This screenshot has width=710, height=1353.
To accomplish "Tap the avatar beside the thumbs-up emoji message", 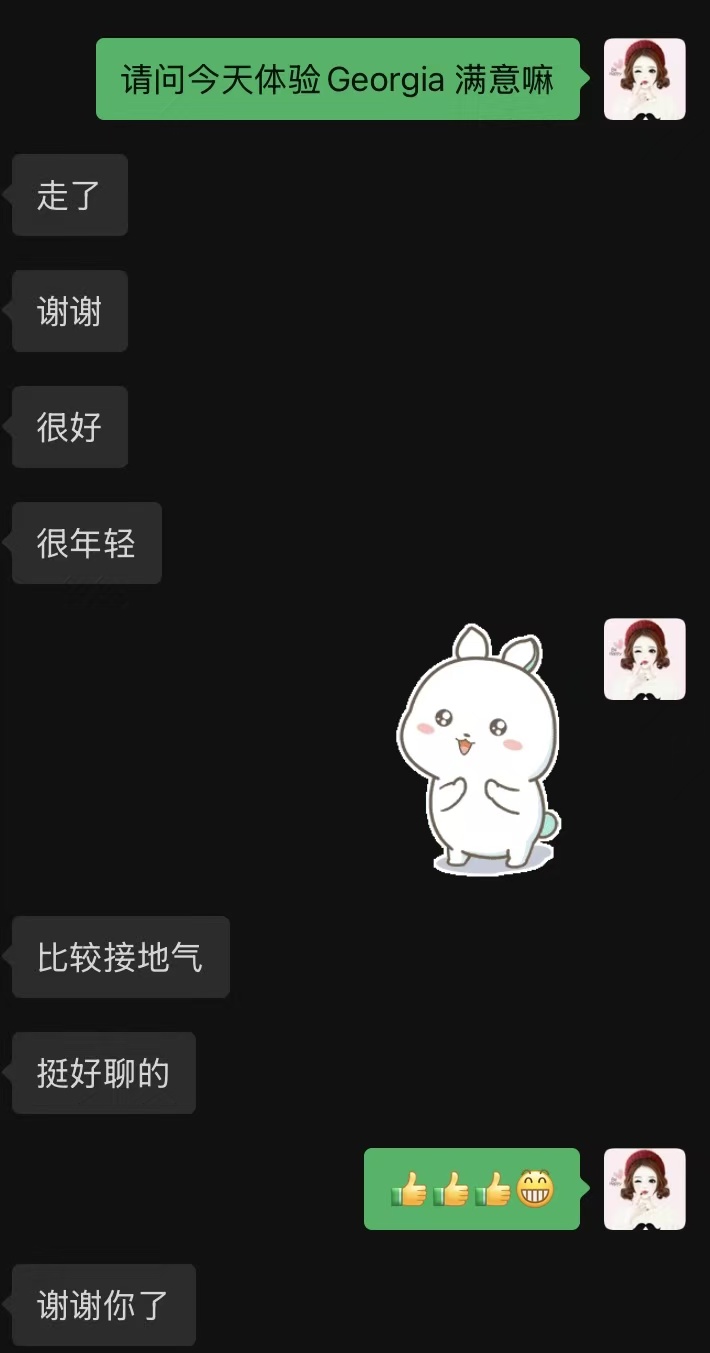I will pyautogui.click(x=644, y=1188).
